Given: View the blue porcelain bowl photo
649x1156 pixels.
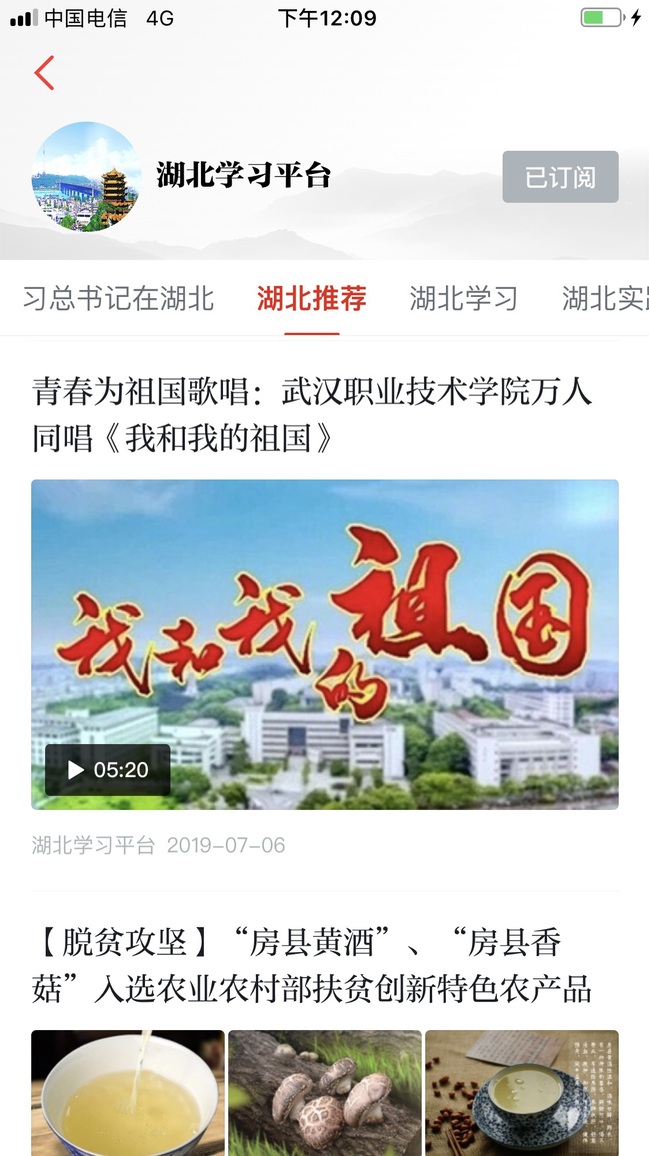Looking at the screenshot, I should (x=521, y=1092).
